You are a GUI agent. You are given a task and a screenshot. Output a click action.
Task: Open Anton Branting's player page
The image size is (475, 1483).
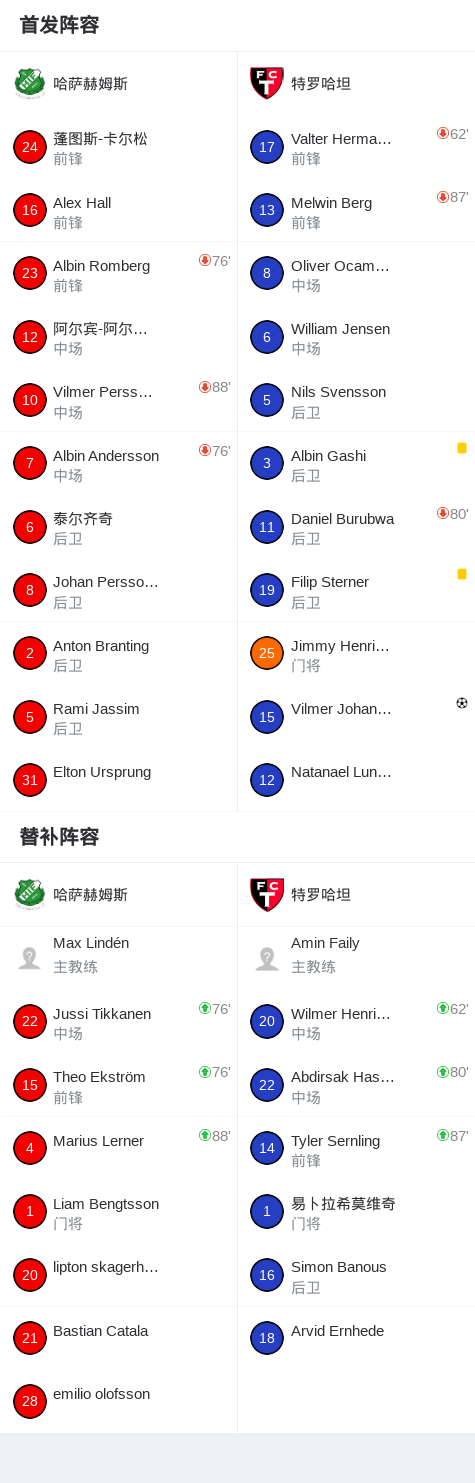click(118, 654)
